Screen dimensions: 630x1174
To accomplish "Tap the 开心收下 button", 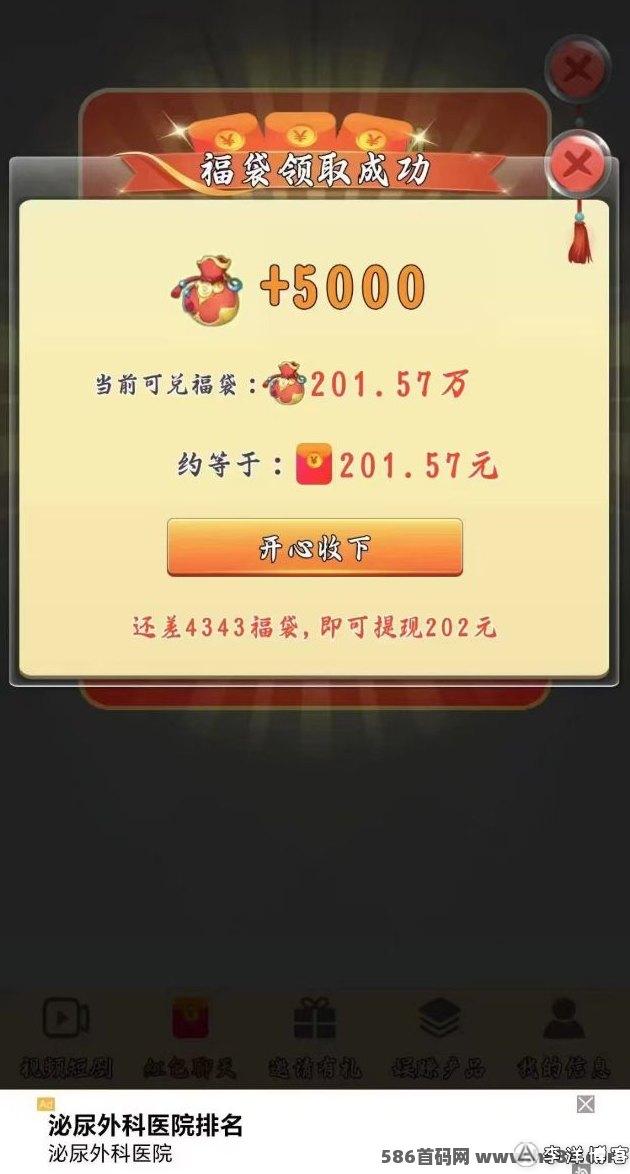I will pos(314,547).
